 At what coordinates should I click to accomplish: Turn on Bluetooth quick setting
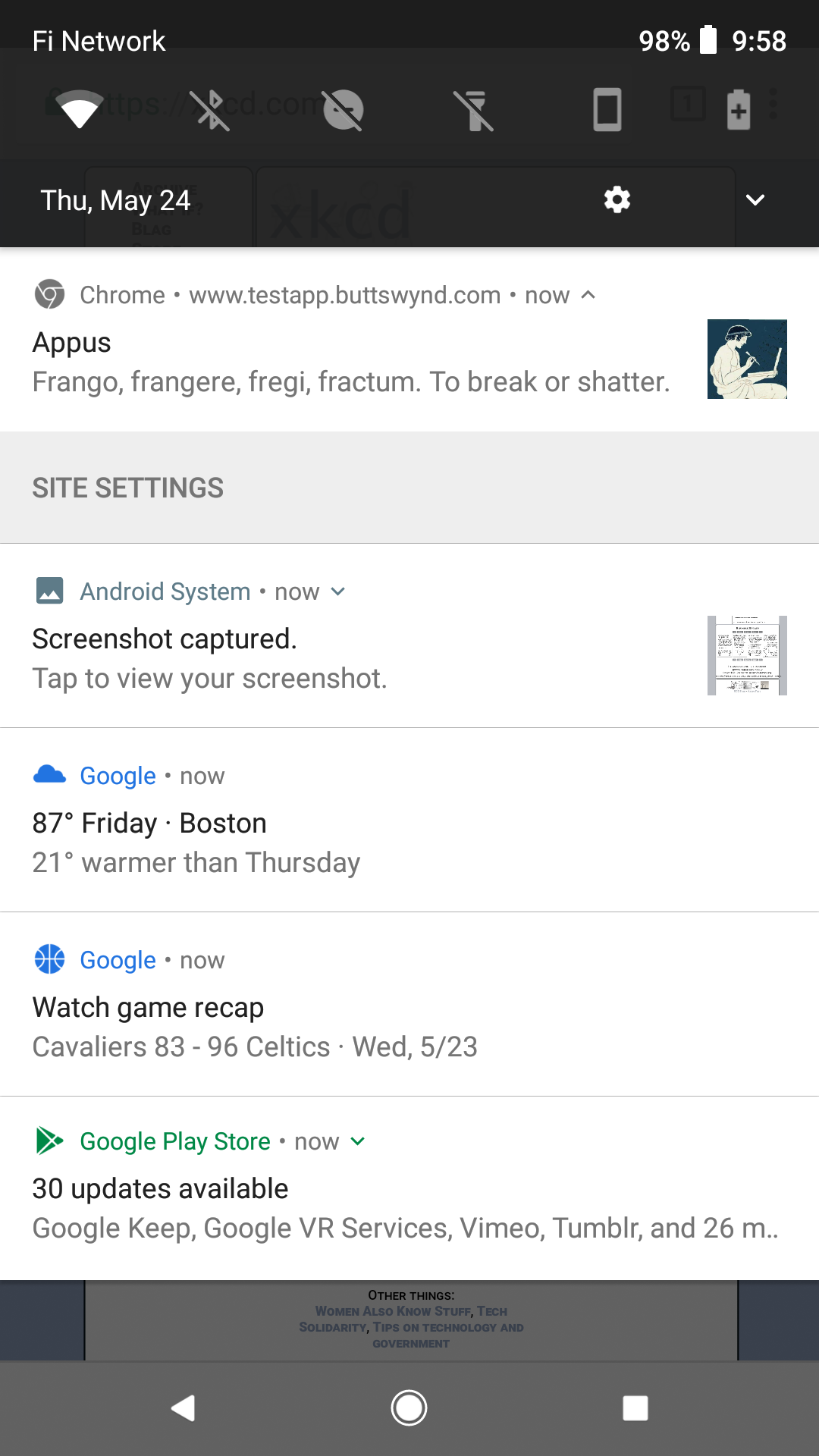click(x=210, y=110)
